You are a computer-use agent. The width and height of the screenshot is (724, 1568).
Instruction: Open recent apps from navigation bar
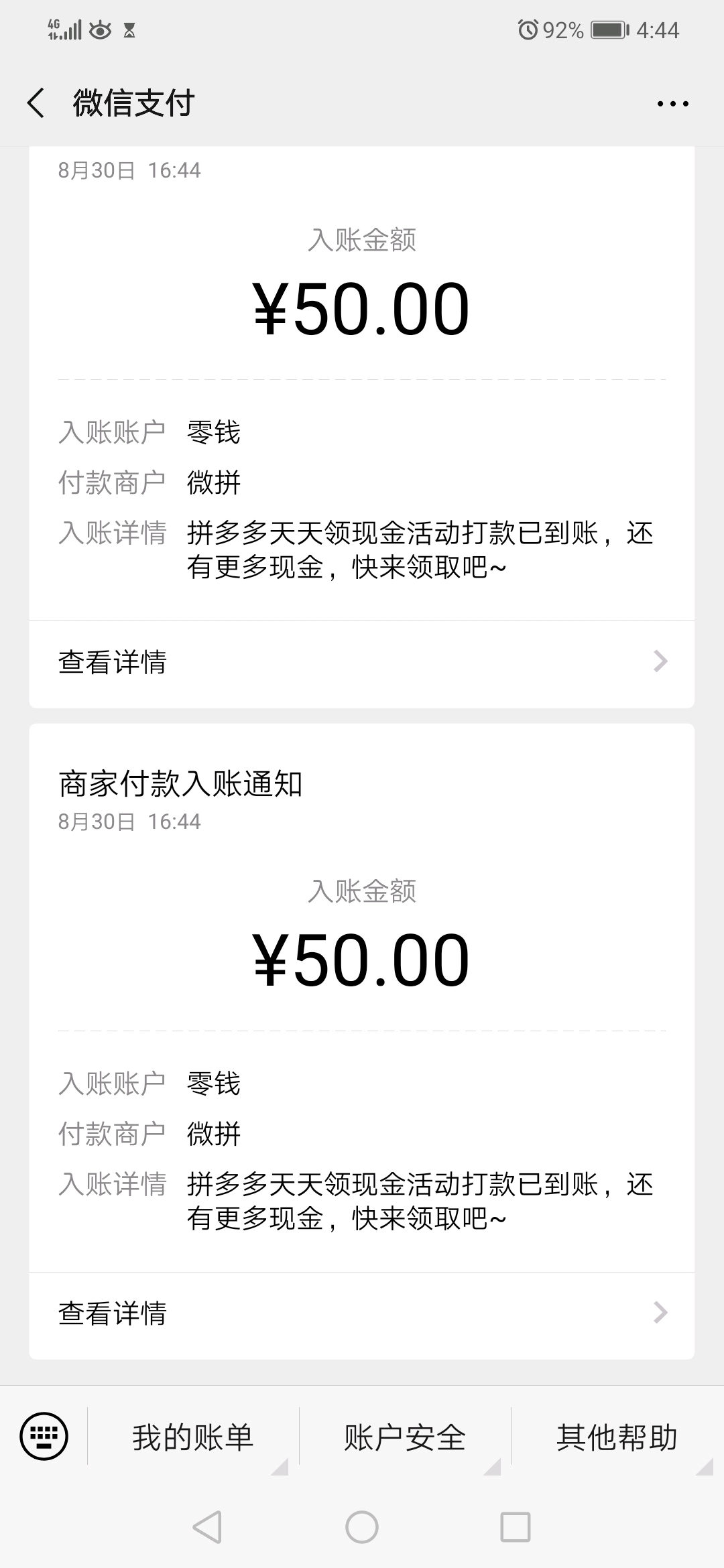tap(516, 1528)
